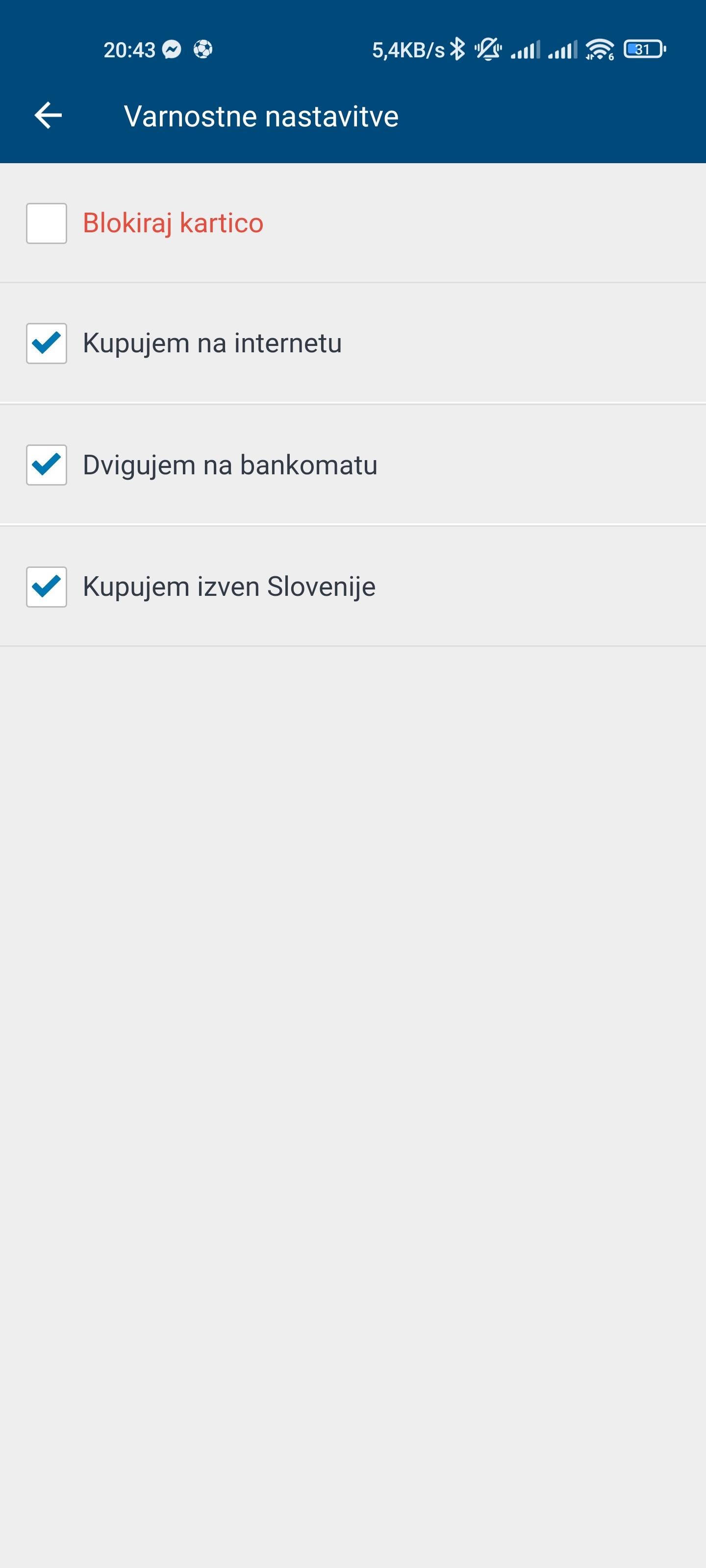Check the Blokiraj kartico checkbox
The width and height of the screenshot is (706, 1568).
pyautogui.click(x=46, y=223)
